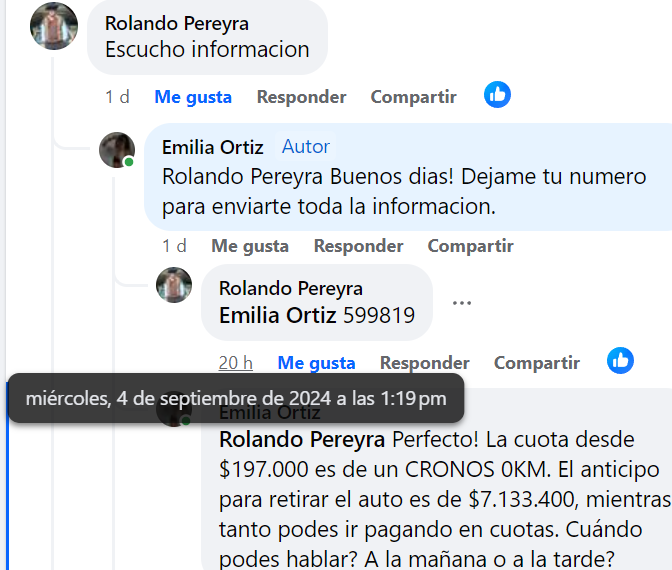
Task: Open tagged Emilia Ortiz mention before 599819
Action: [x=277, y=316]
